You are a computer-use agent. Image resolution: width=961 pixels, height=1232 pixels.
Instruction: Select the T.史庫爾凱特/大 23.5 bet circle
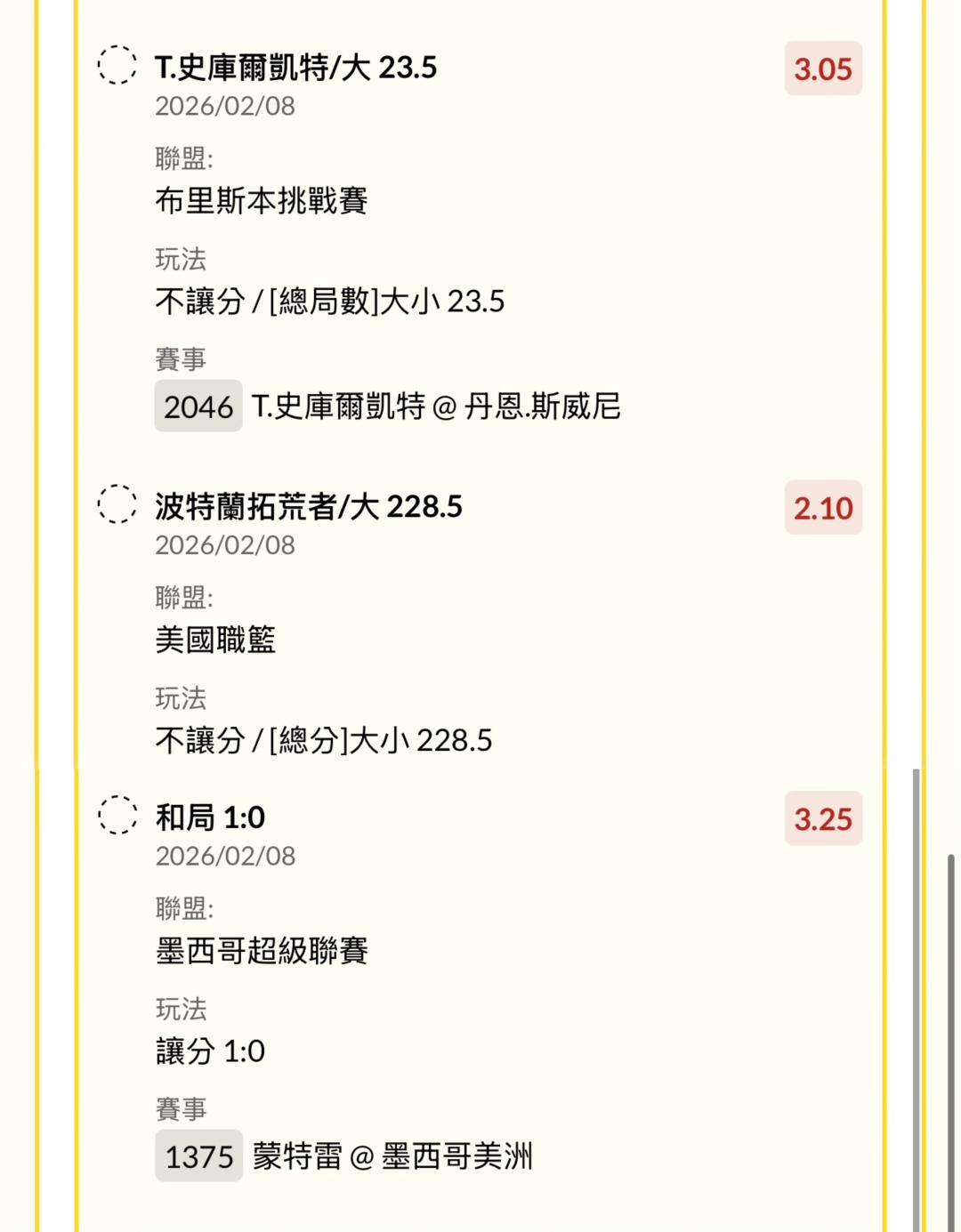(x=117, y=65)
